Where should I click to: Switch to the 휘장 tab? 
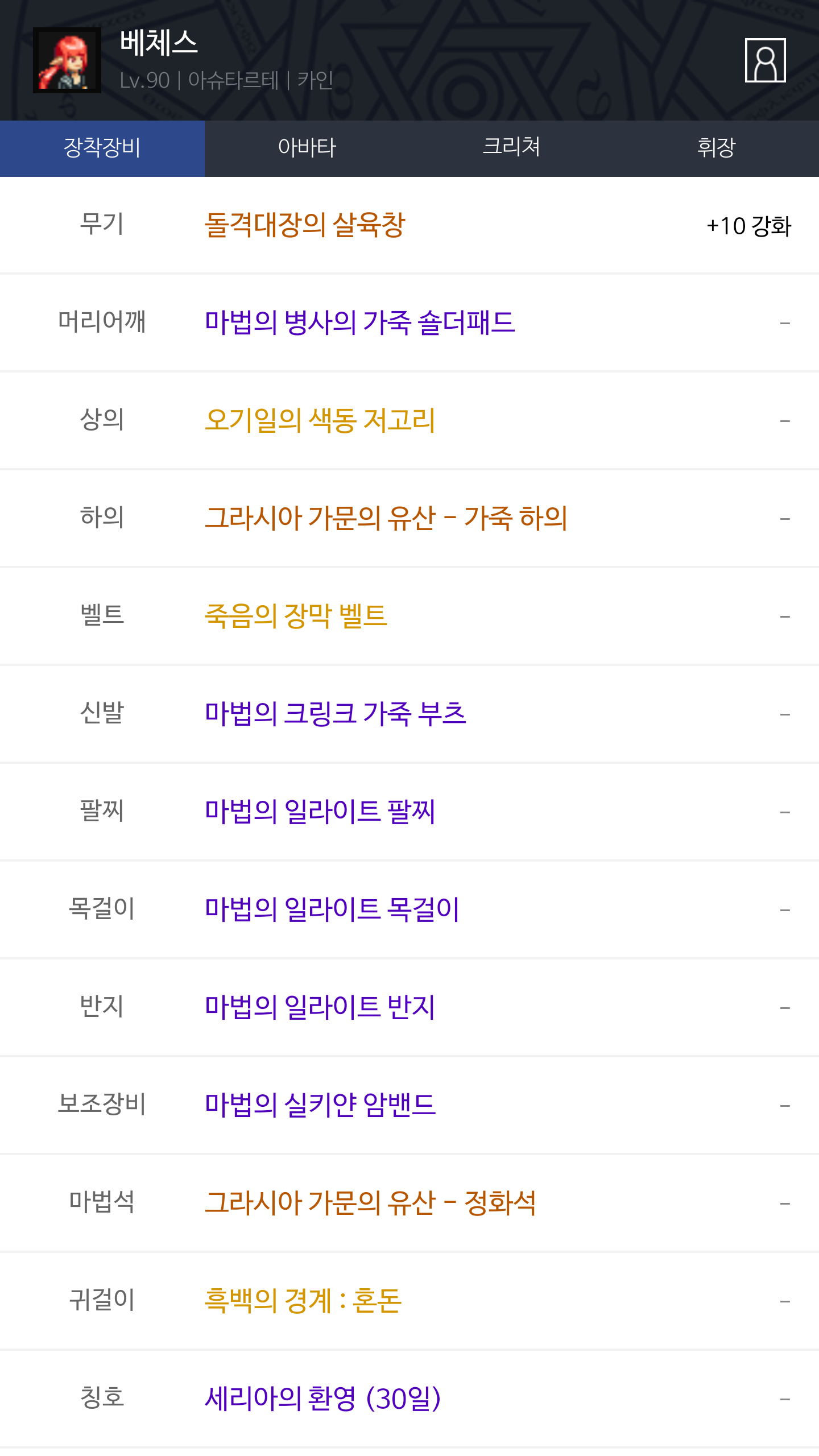click(x=716, y=148)
